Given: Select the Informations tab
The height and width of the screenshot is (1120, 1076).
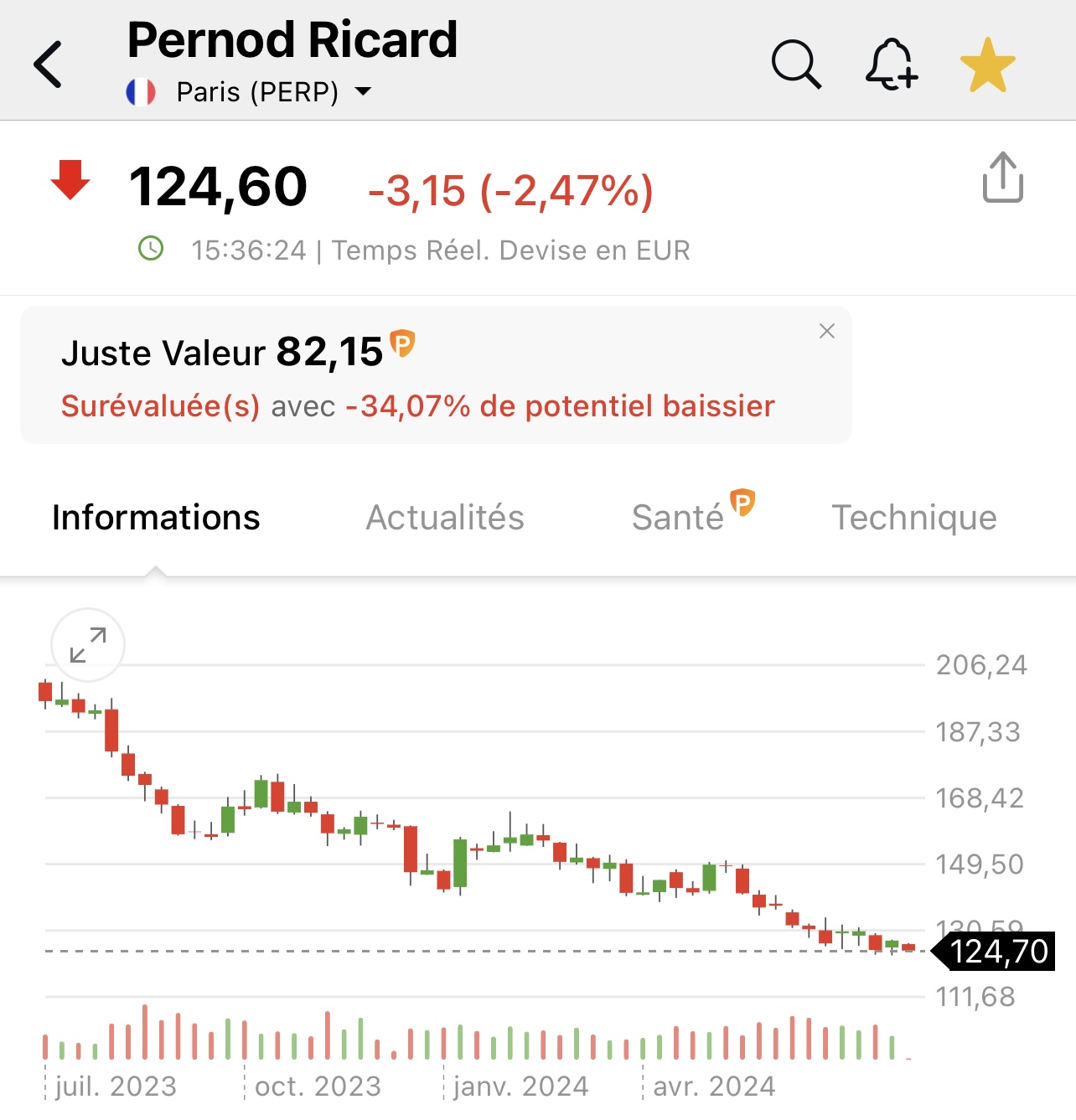Looking at the screenshot, I should (x=156, y=518).
